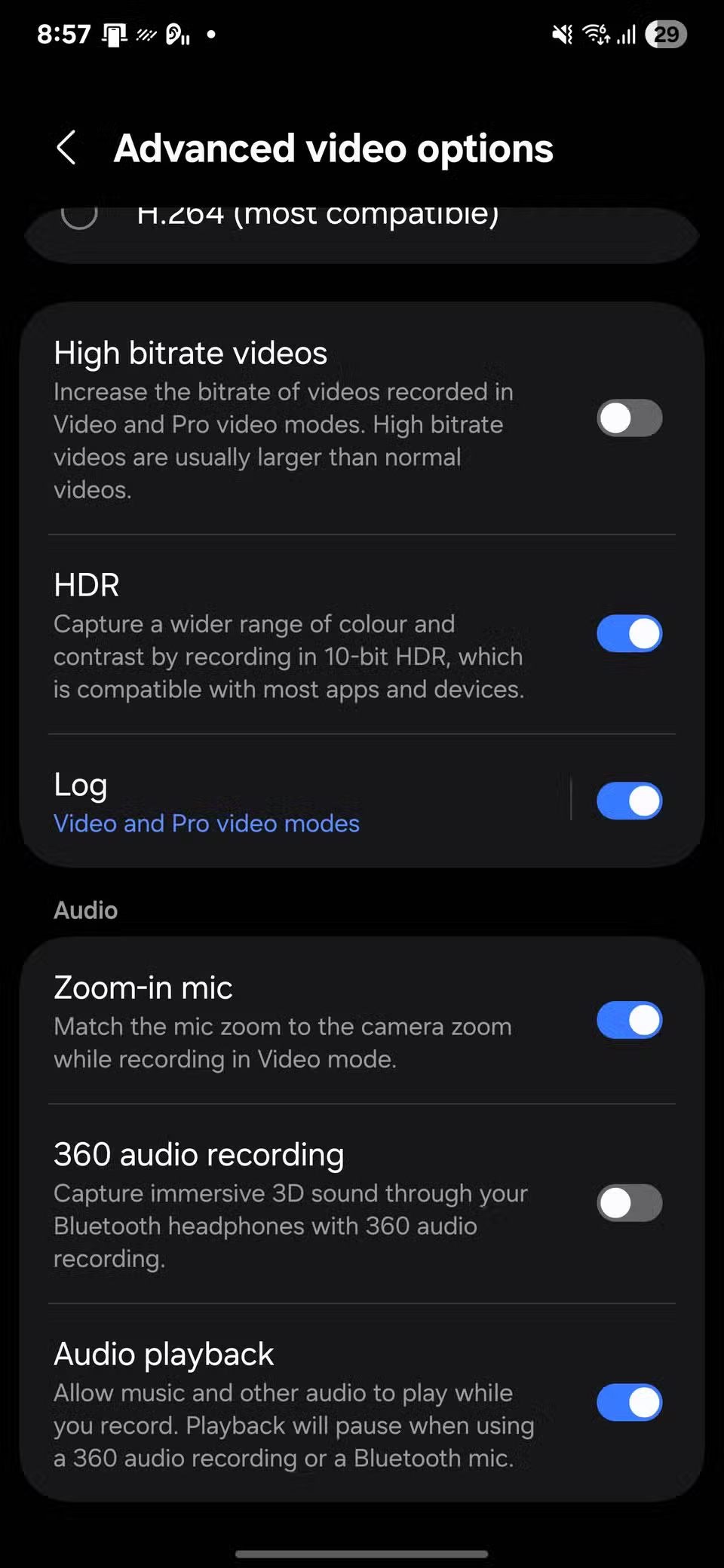This screenshot has width=724, height=1568.
Task: Turn off Log recording
Action: (629, 800)
